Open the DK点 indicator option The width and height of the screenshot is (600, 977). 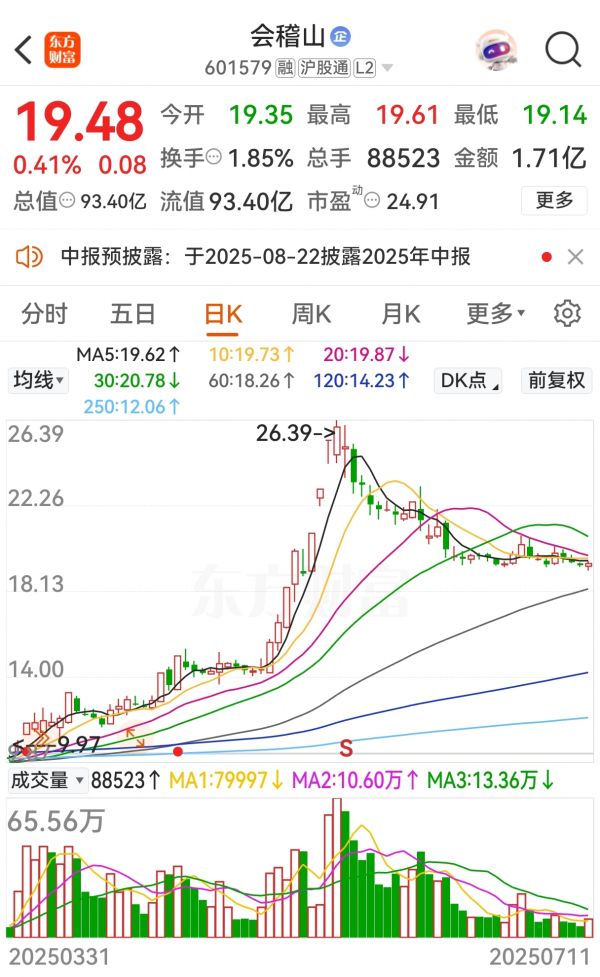469,380
